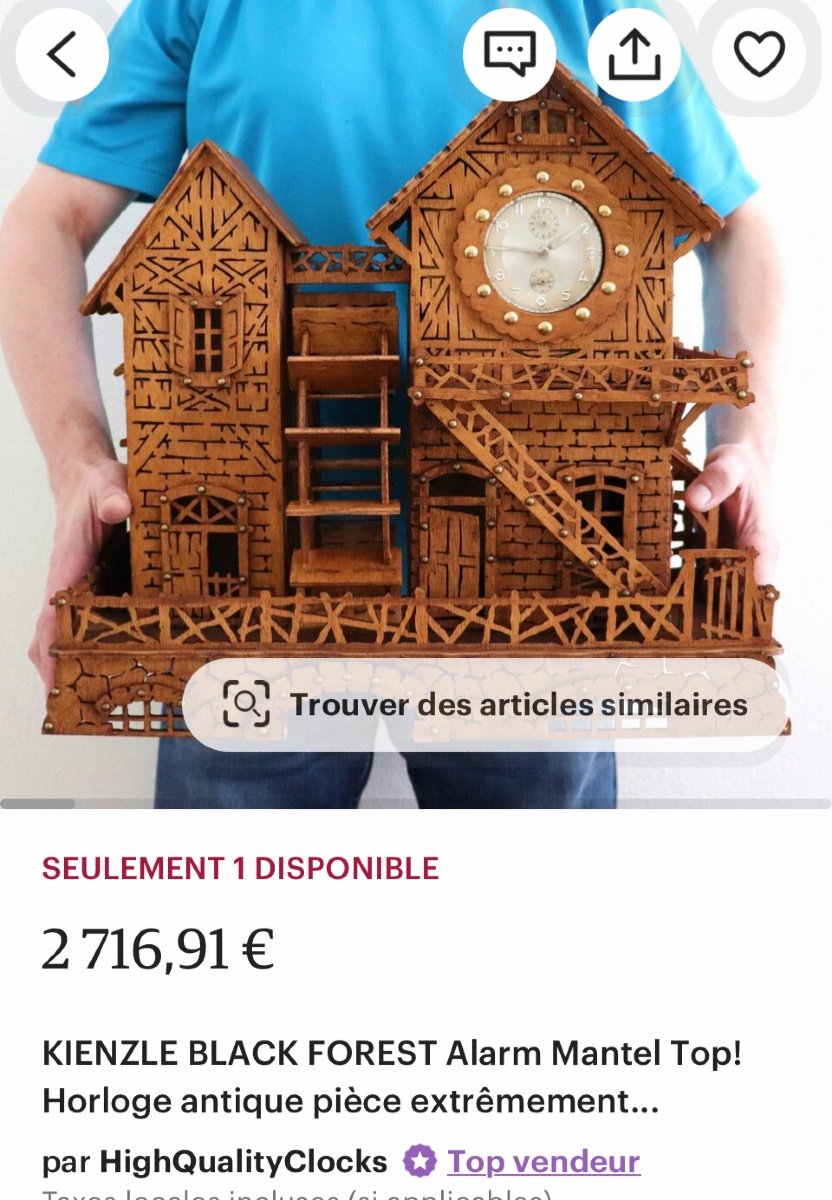Viewport: 832px width, 1200px height.
Task: Go back using the arrow button
Action: pyautogui.click(x=62, y=55)
